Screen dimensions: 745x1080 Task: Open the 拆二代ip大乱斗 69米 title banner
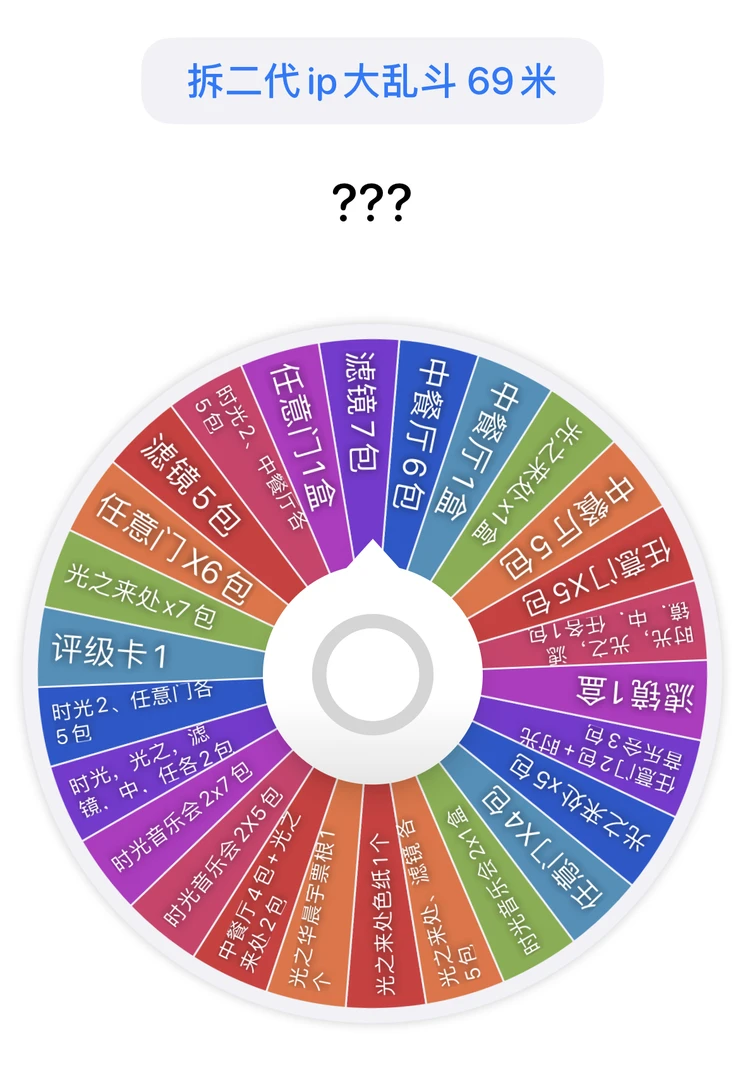click(372, 78)
